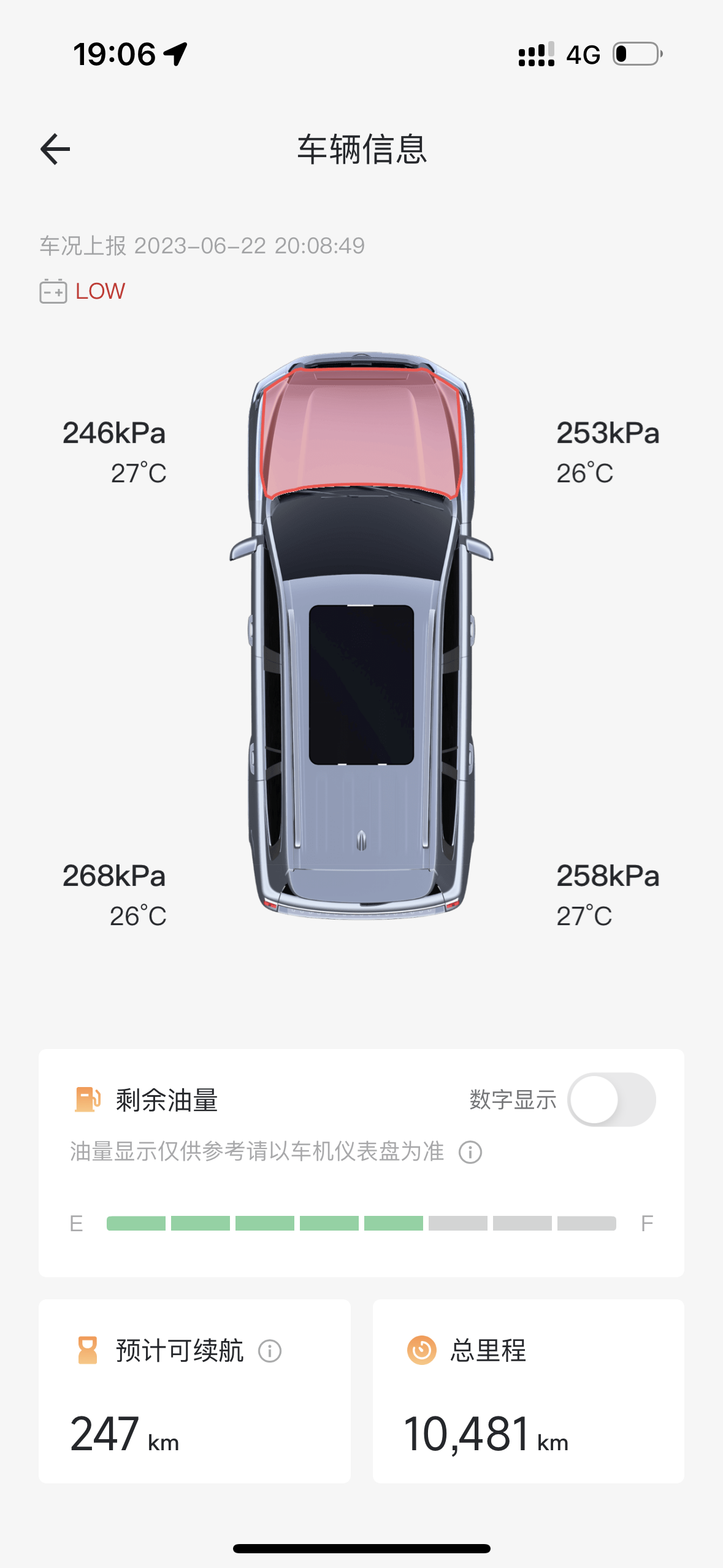The image size is (723, 1568).
Task: Go back from vehicle info page
Action: 55,149
